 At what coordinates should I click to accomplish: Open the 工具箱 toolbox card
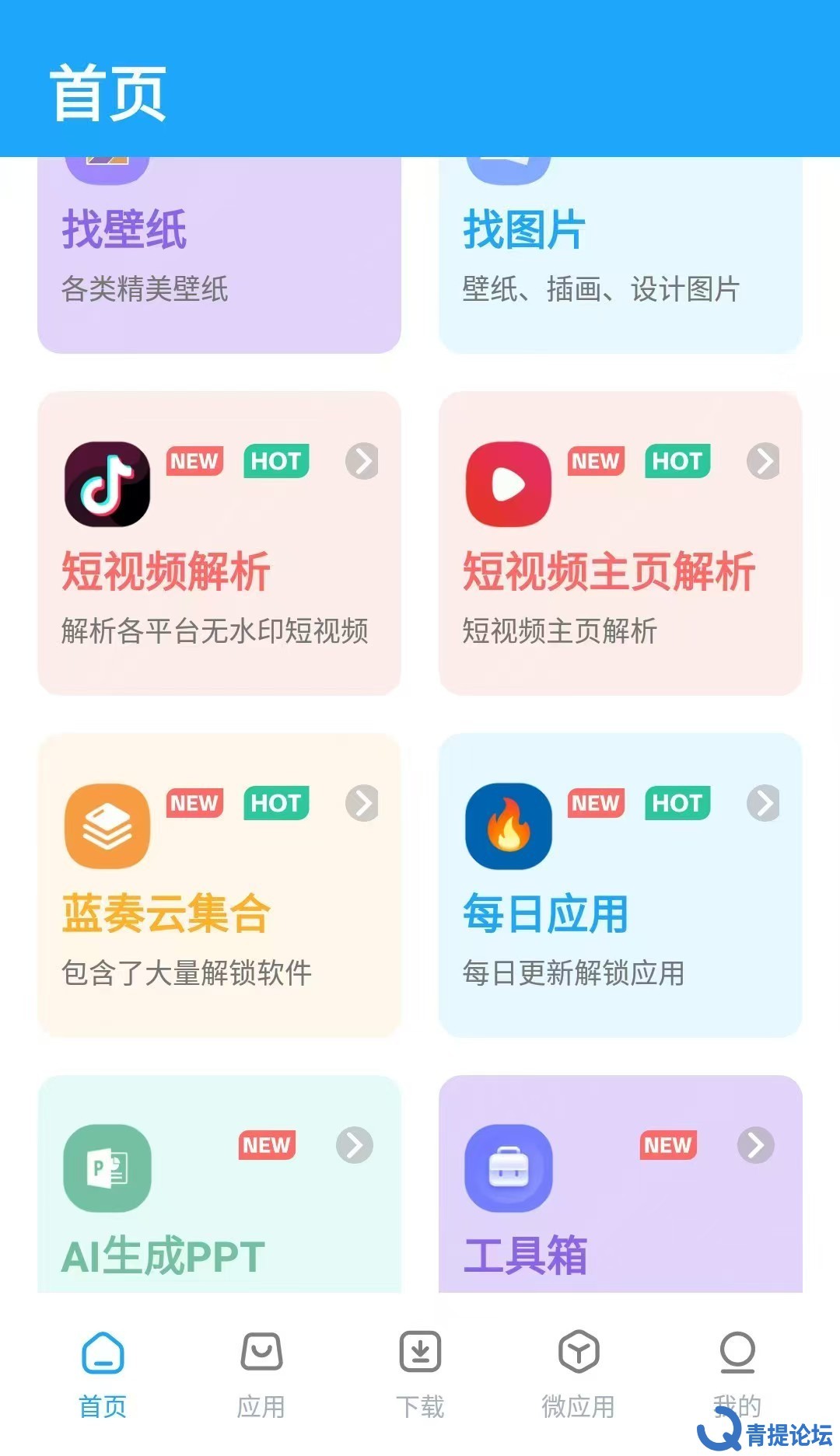[x=621, y=1184]
